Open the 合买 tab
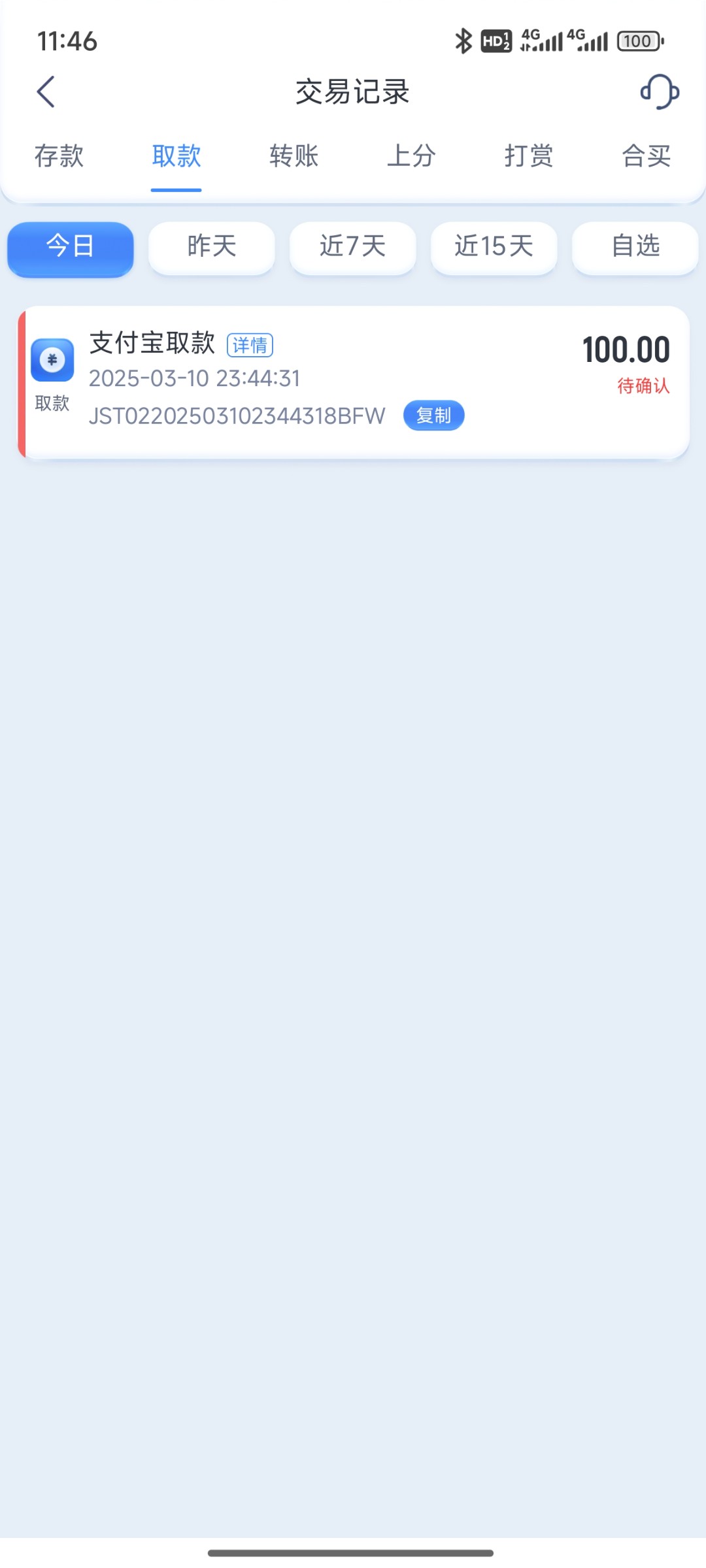The width and height of the screenshot is (706, 1568). point(646,156)
